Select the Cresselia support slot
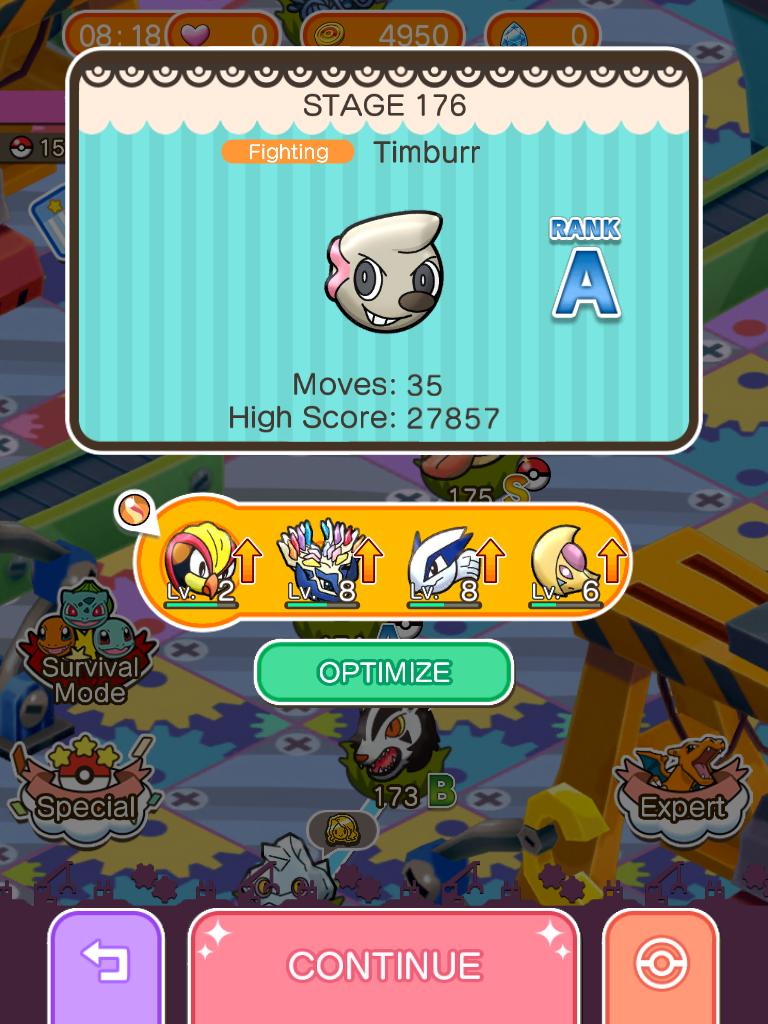This screenshot has width=768, height=1024. (x=566, y=565)
